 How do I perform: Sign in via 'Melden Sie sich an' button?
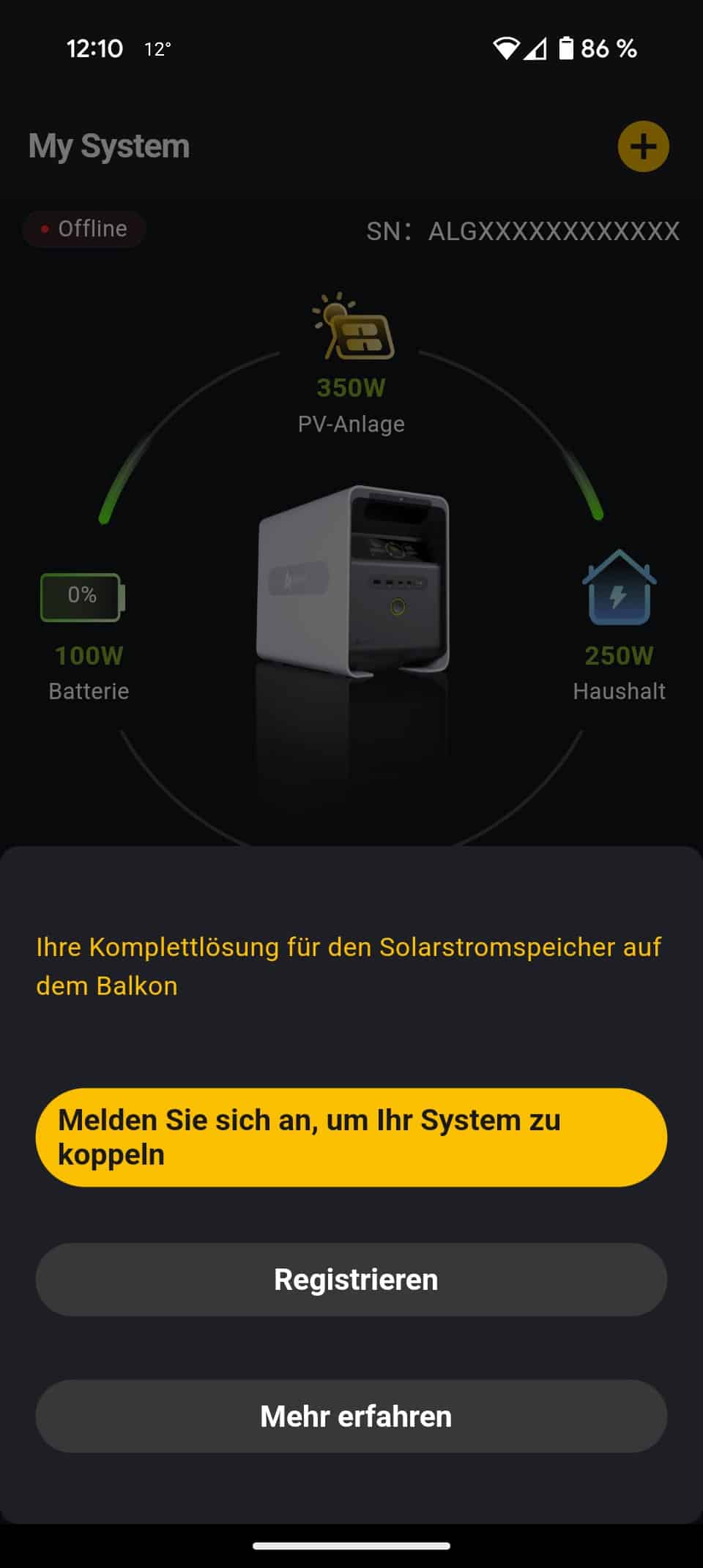tap(351, 1137)
